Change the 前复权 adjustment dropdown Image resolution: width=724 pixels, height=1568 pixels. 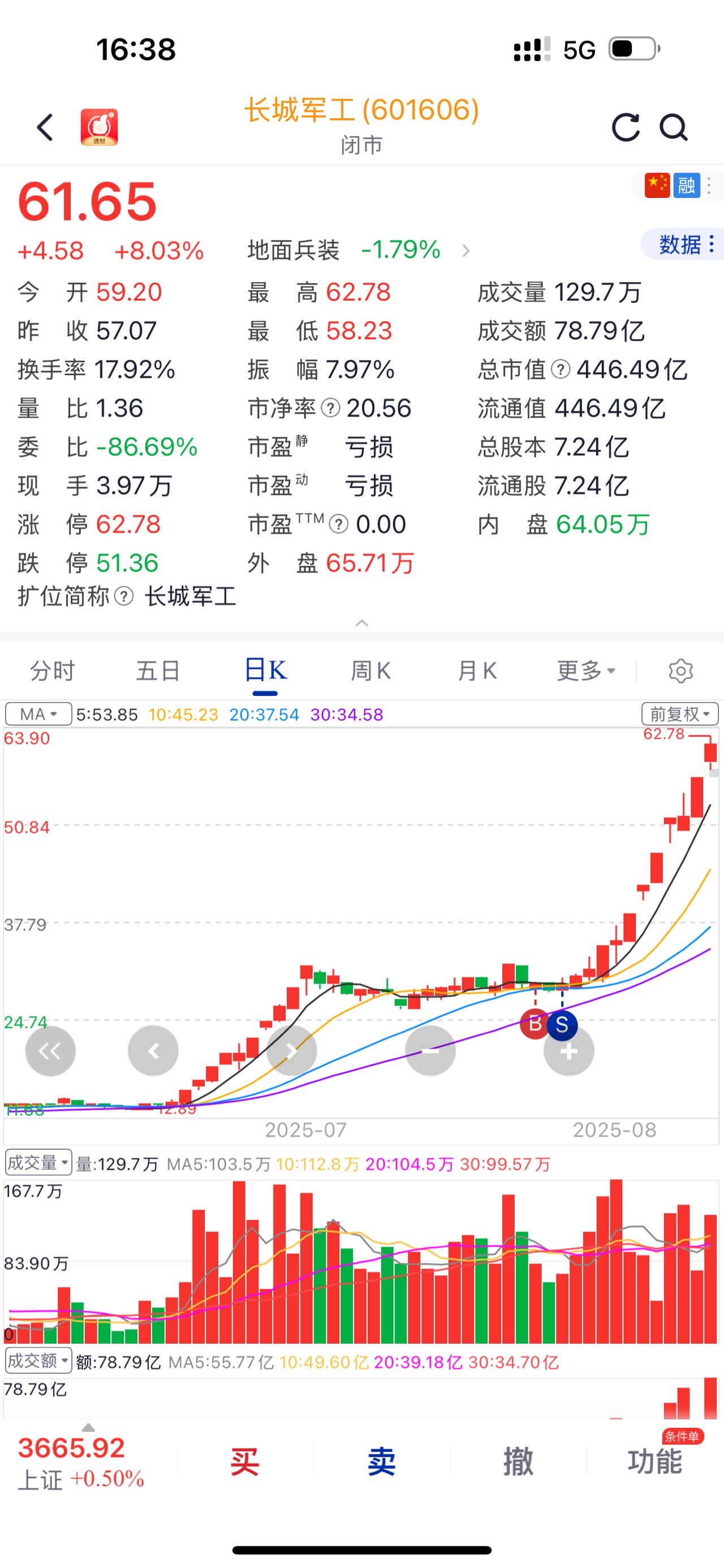(679, 713)
